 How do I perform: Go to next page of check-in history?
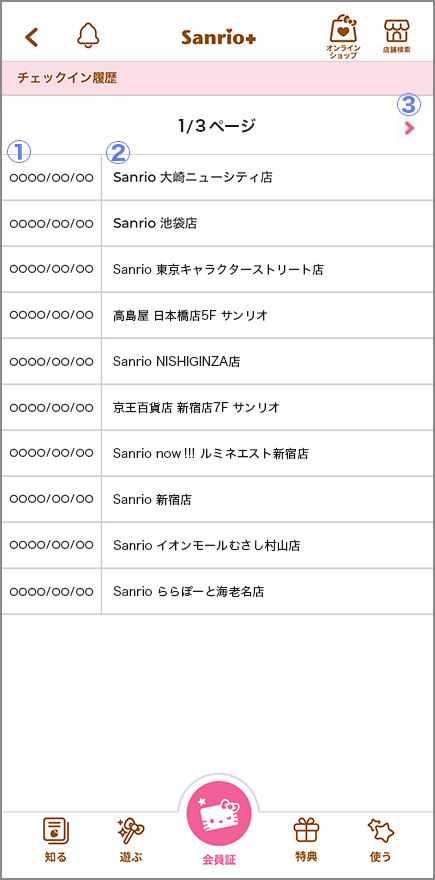click(x=410, y=128)
